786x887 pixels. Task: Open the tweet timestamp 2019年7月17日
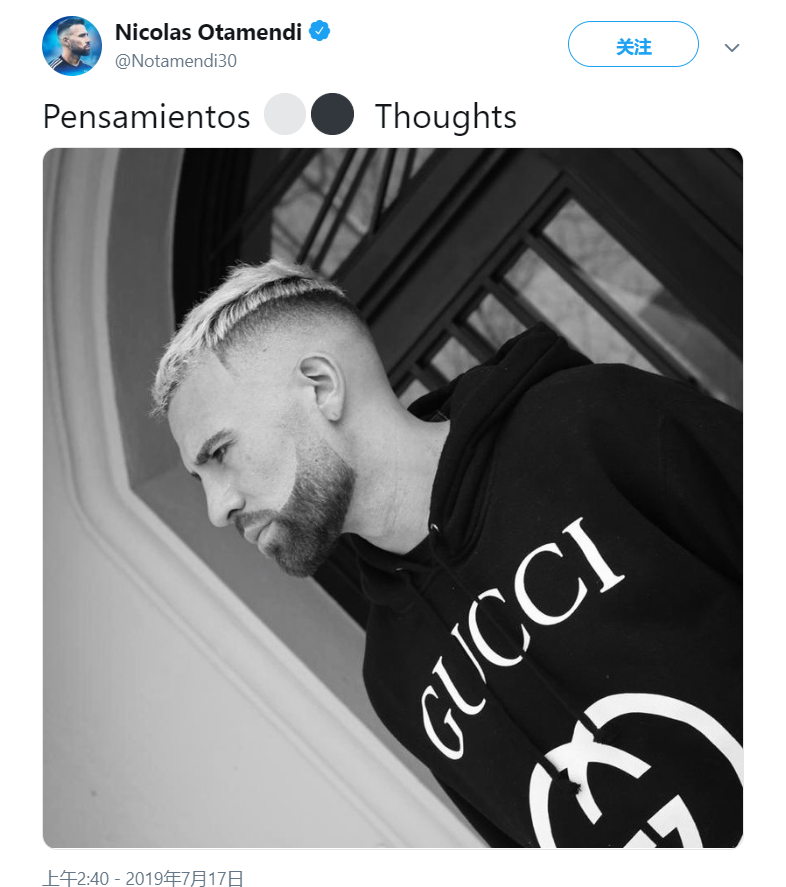pyautogui.click(x=143, y=878)
